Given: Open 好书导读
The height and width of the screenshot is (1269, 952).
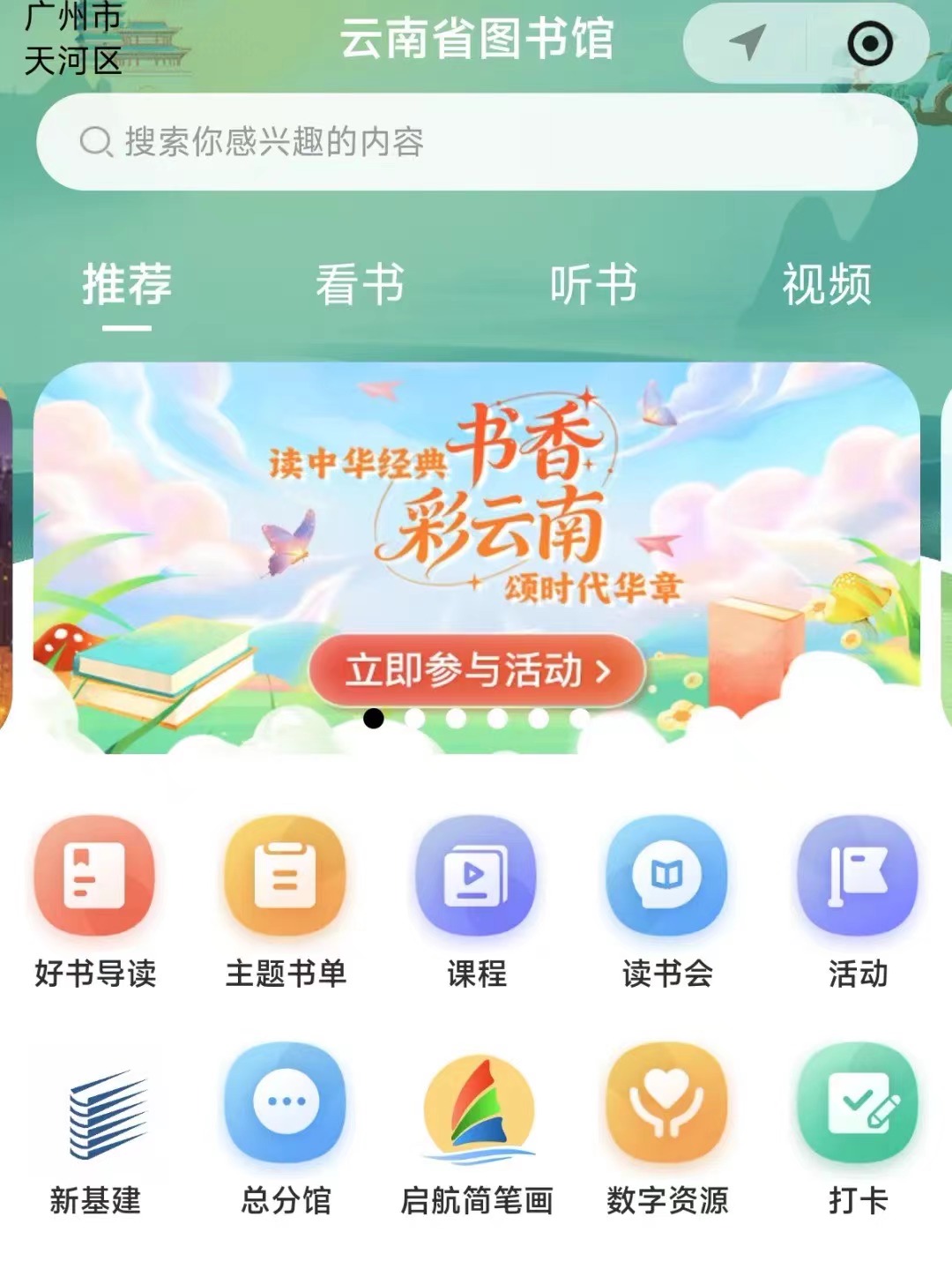Looking at the screenshot, I should (x=95, y=876).
